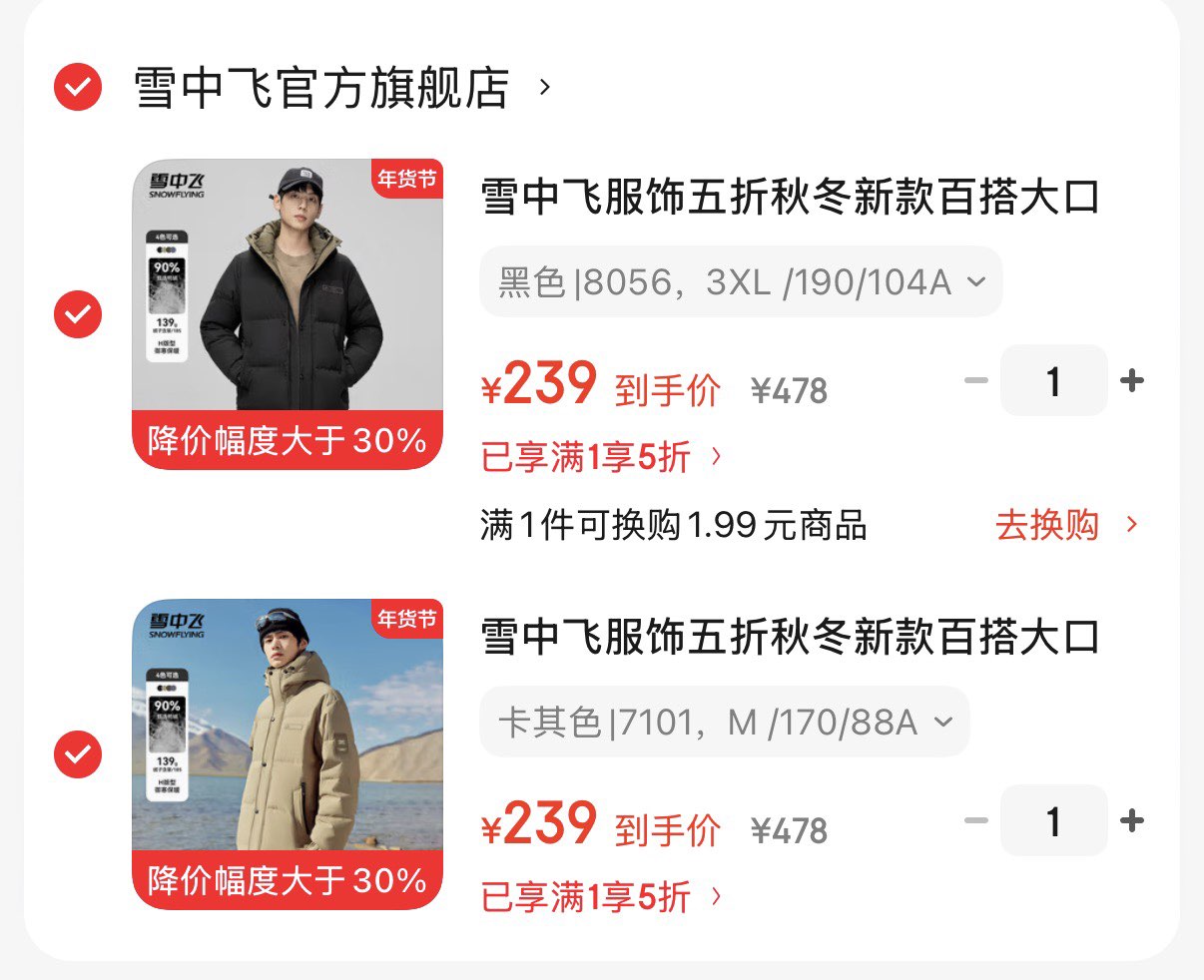The height and width of the screenshot is (980, 1204).
Task: Open the khaki jacket product image
Action: tap(288, 753)
